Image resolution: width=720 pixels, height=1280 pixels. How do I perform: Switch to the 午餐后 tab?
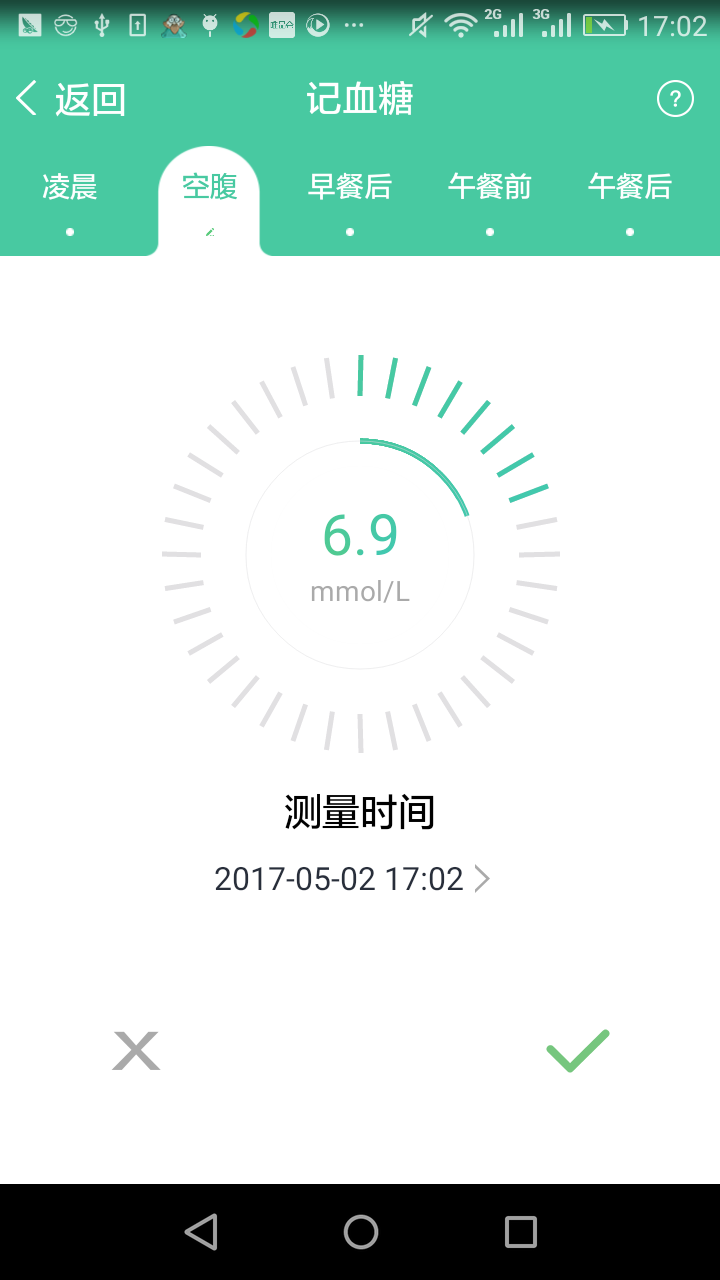[x=630, y=200]
